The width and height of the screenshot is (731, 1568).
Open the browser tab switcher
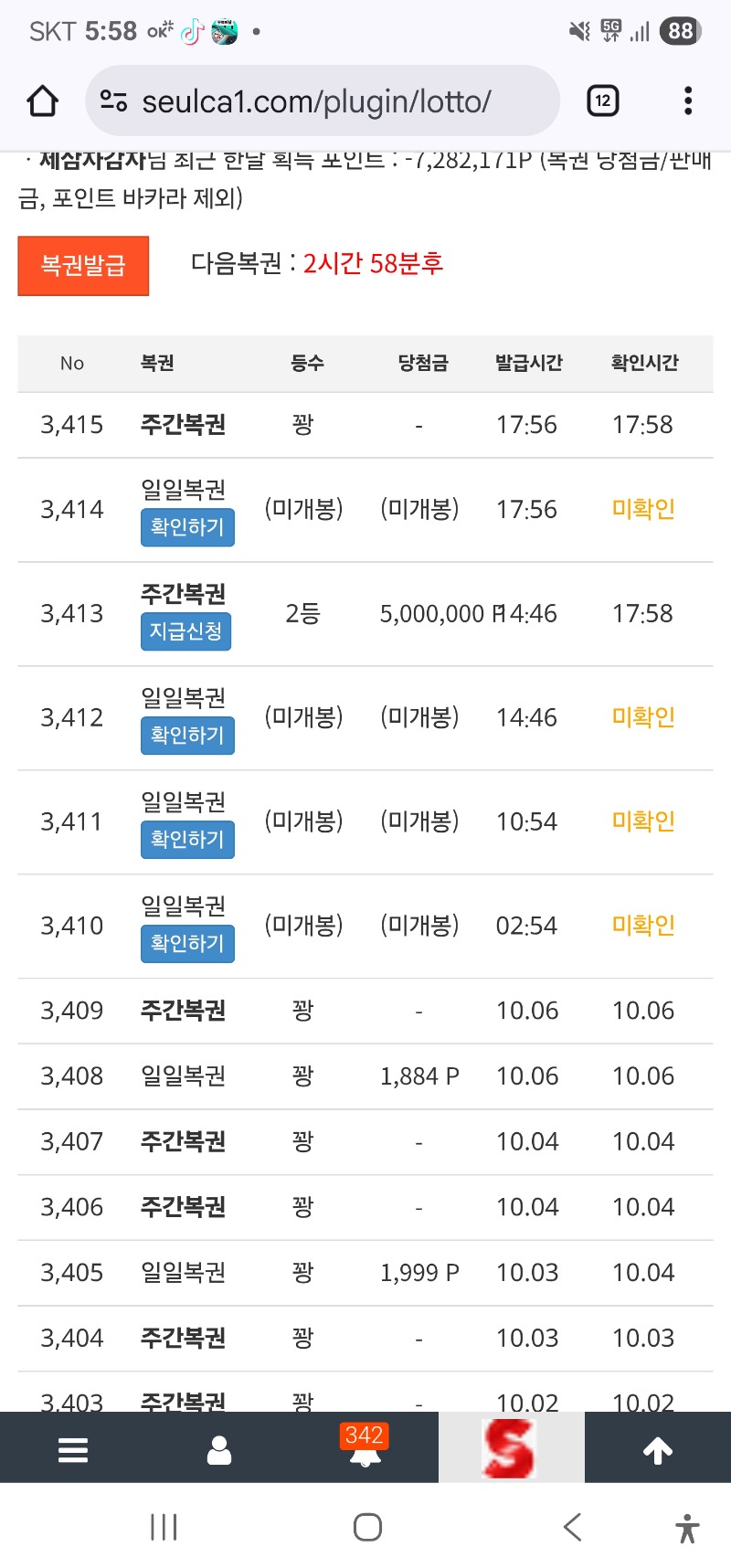[602, 101]
